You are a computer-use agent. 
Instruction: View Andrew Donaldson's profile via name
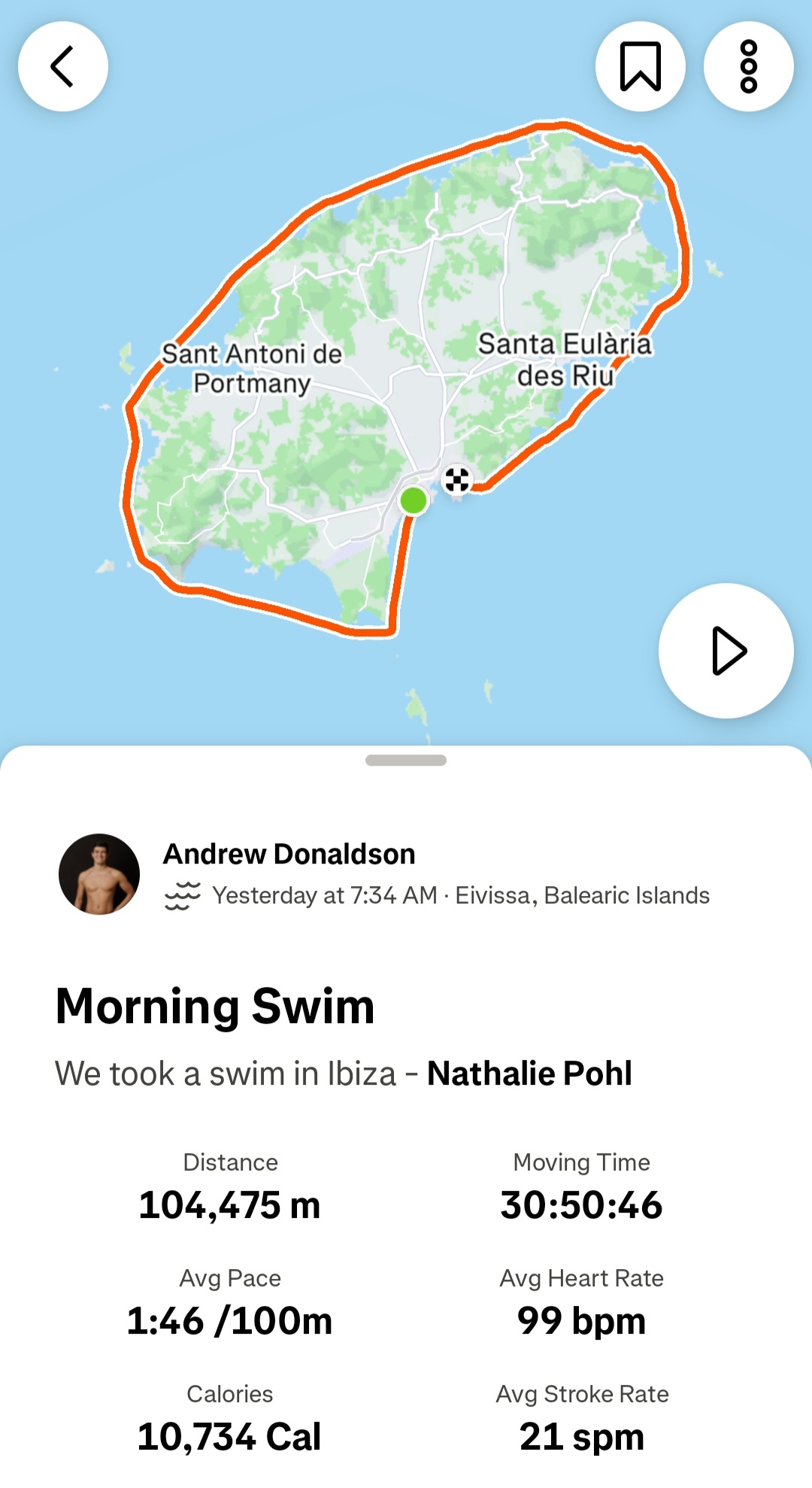(289, 854)
